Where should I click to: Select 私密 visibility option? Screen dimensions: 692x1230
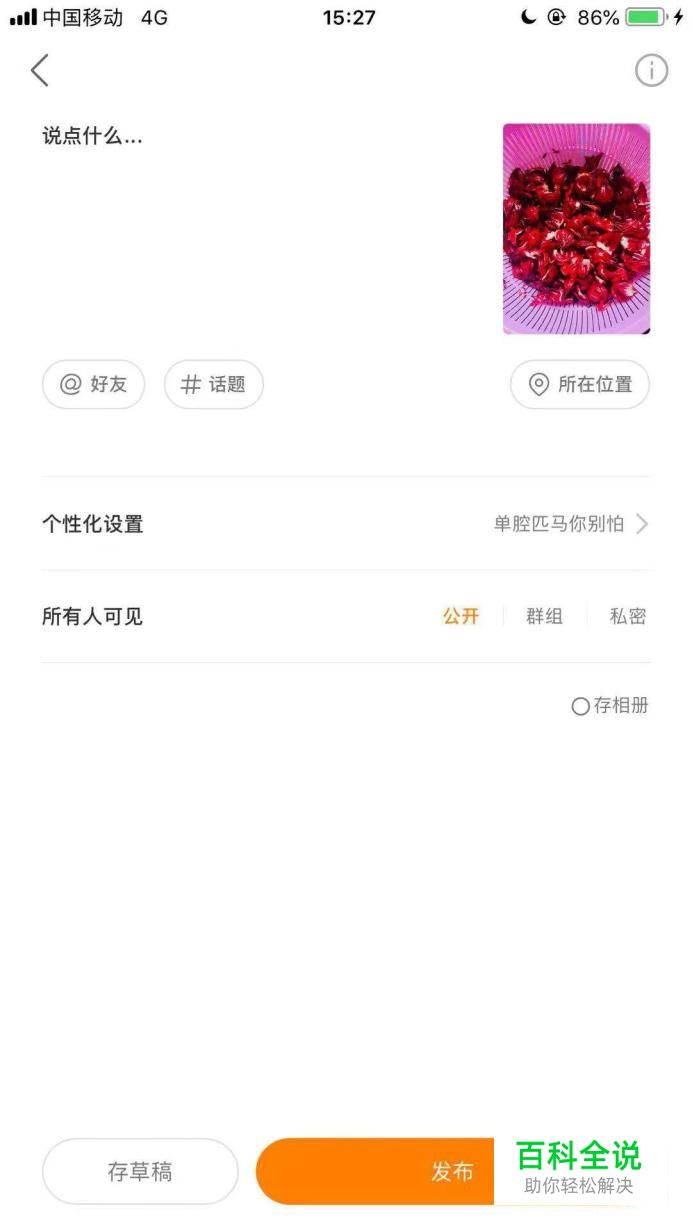coord(628,617)
